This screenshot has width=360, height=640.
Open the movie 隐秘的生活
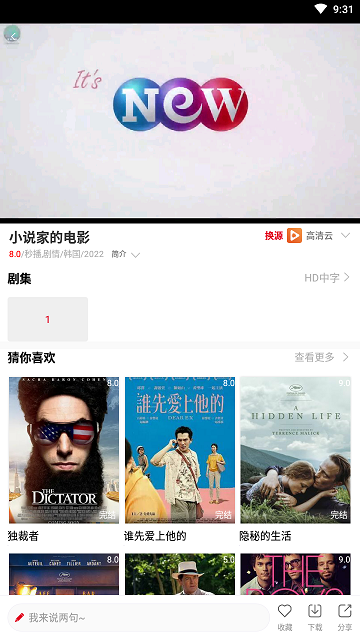295,459
